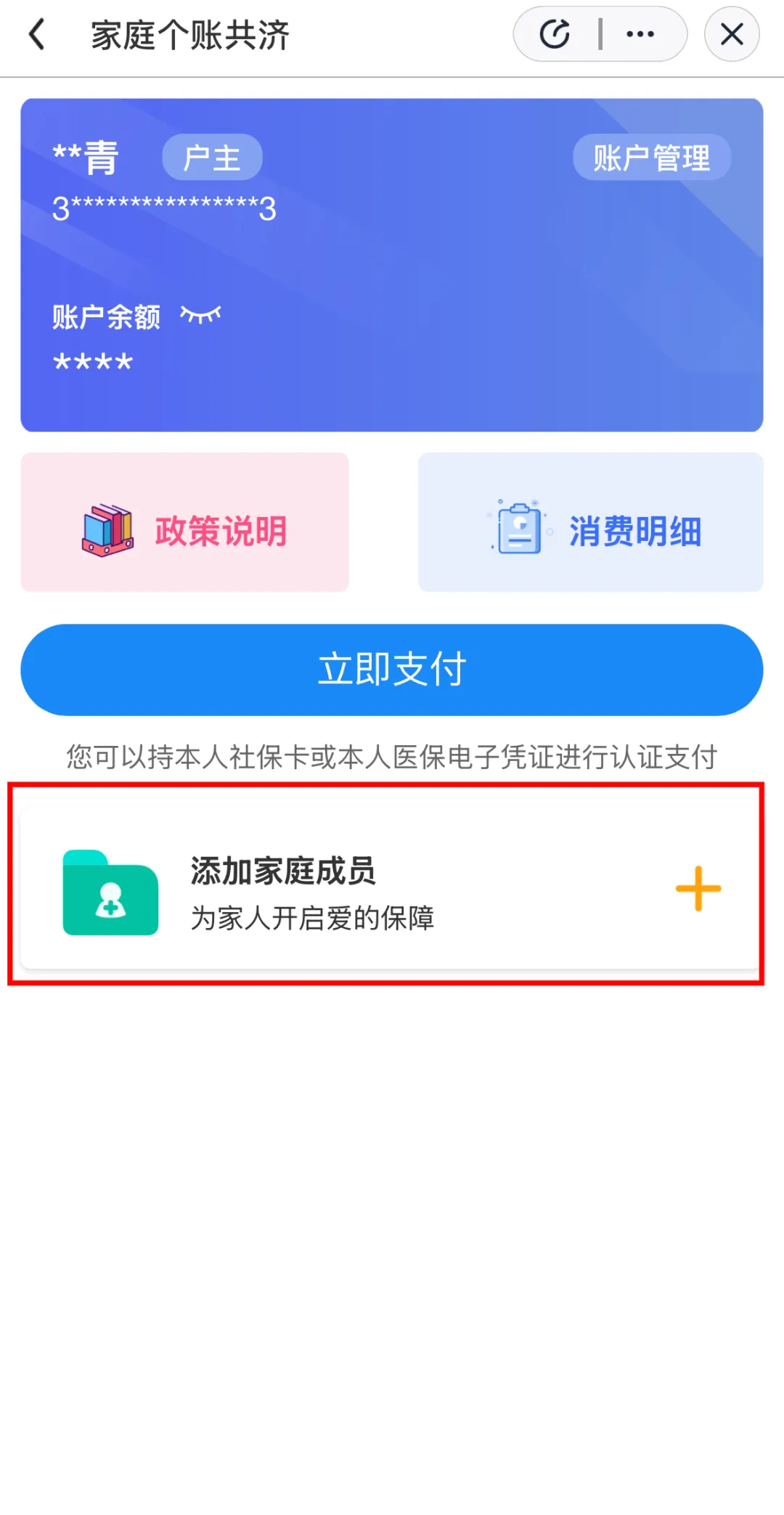Close the mini program
Image resolution: width=784 pixels, height=1515 pixels.
click(x=732, y=34)
